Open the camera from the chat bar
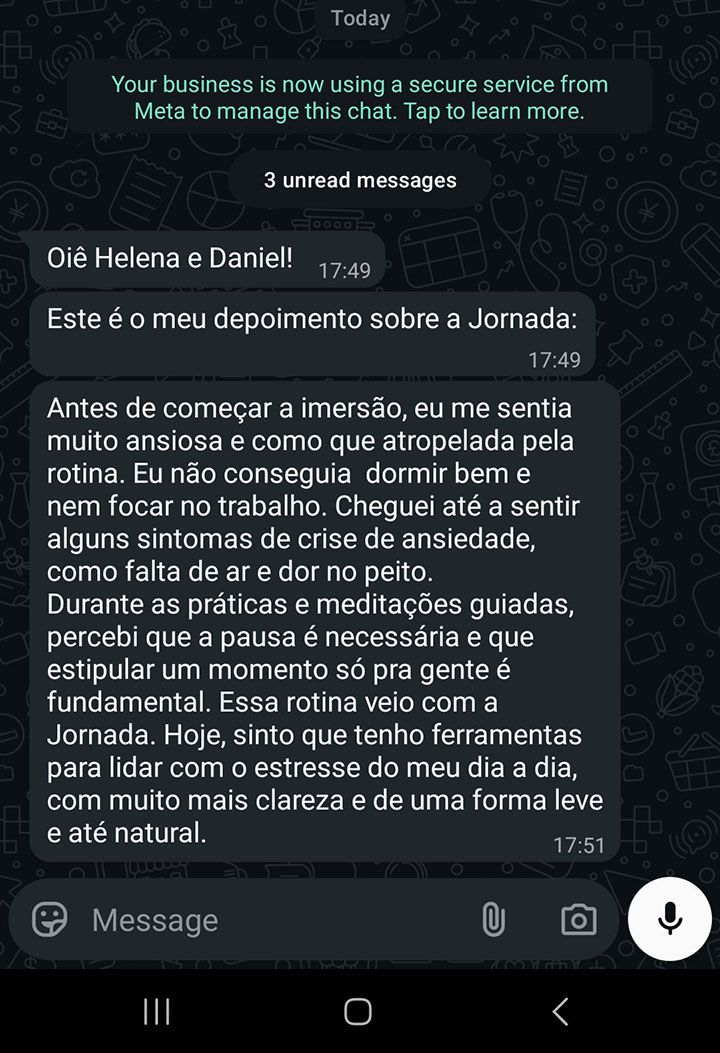720x1053 pixels. point(578,919)
